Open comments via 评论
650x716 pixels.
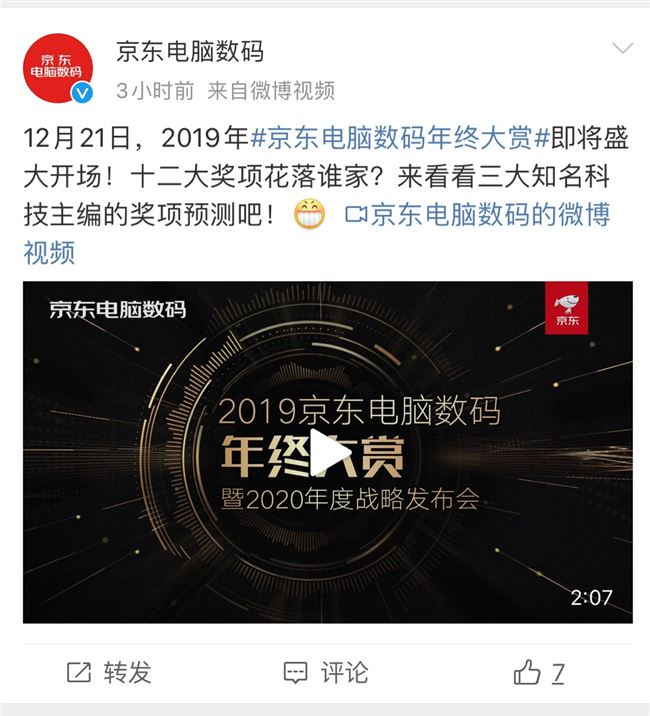coord(325,673)
